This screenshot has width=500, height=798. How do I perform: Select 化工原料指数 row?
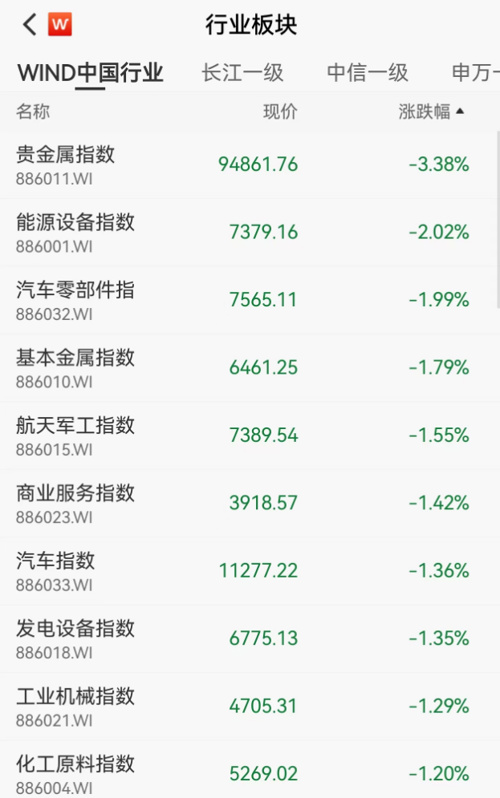point(250,770)
